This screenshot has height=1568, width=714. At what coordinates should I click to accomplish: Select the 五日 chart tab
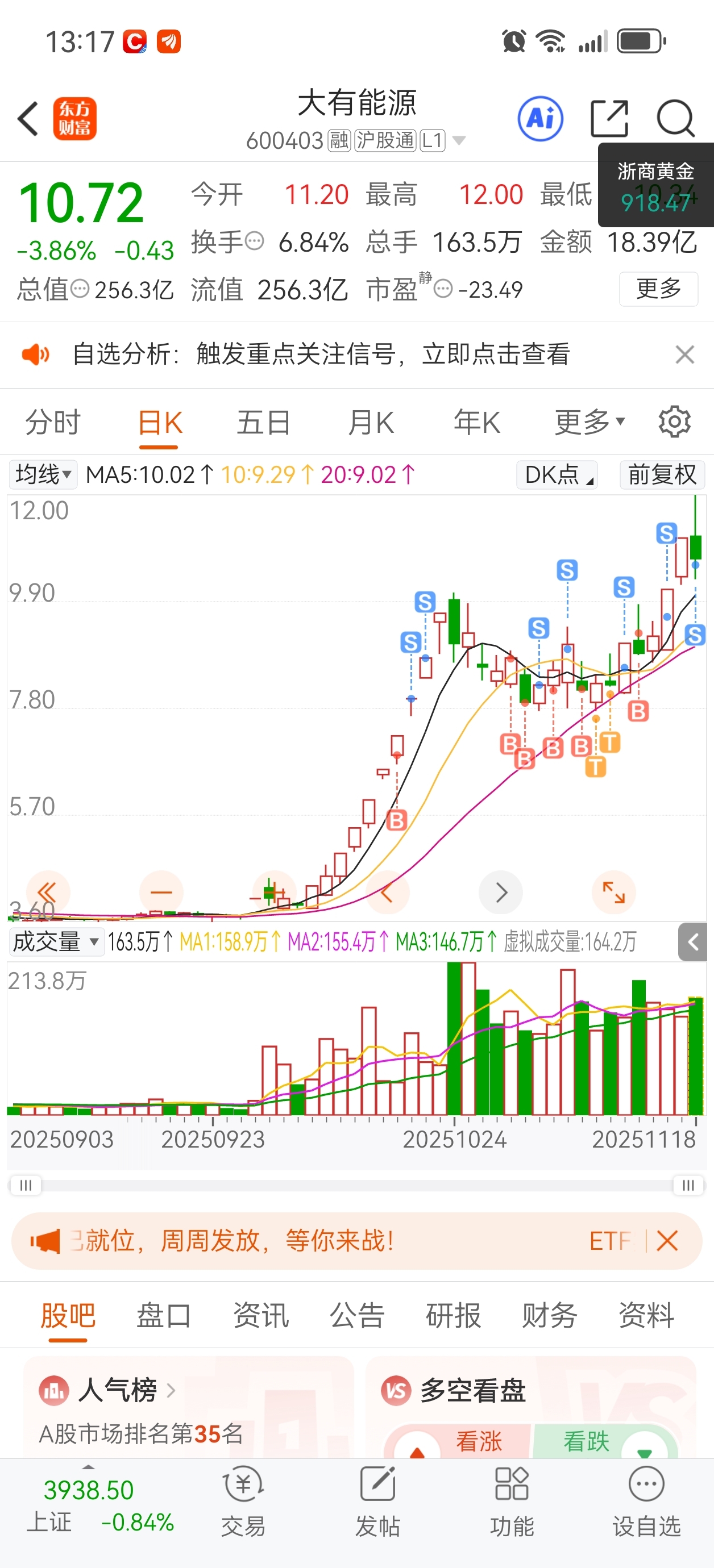[x=263, y=423]
